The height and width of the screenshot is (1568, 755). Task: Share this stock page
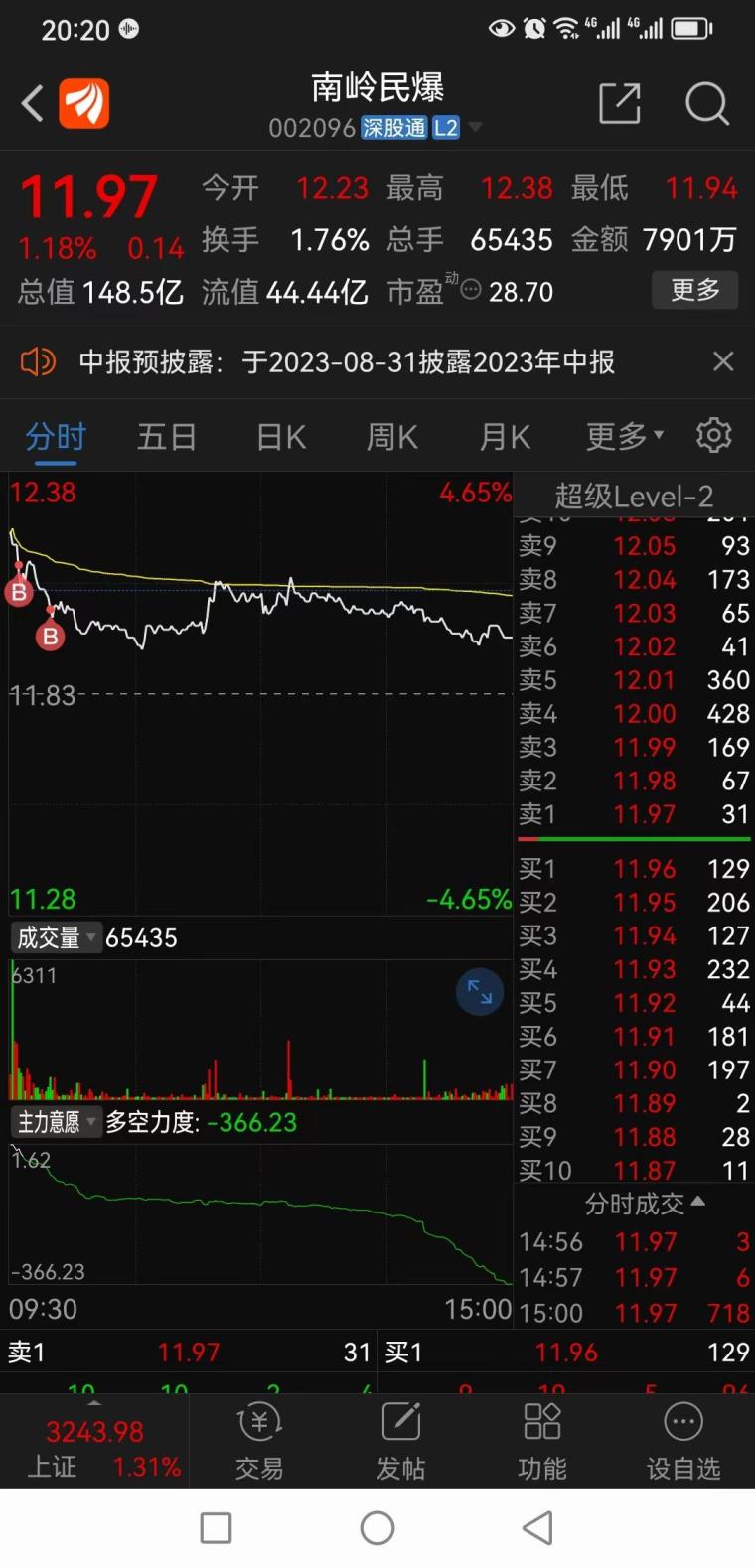coord(619,103)
